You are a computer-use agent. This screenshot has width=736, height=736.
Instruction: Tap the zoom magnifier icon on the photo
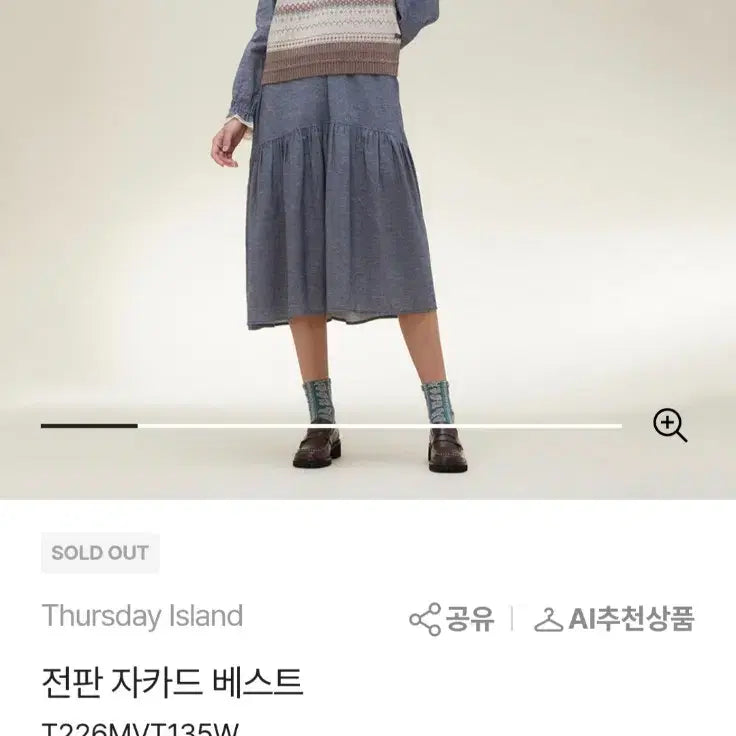(x=670, y=425)
